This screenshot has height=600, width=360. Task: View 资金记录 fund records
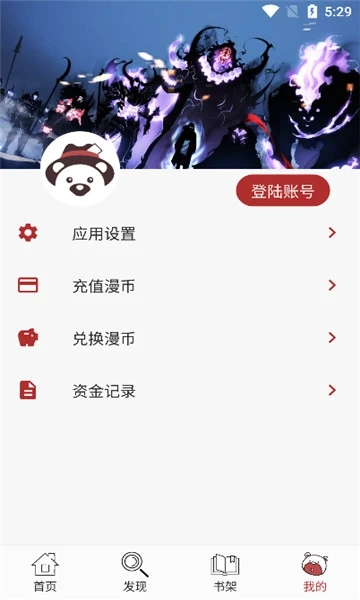click(180, 390)
